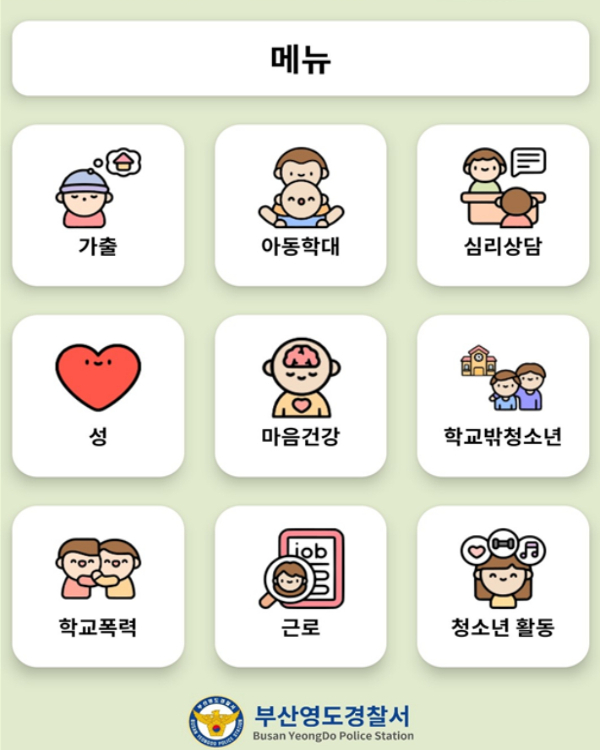
Task: Choose the 근로 card
Action: coord(300,586)
